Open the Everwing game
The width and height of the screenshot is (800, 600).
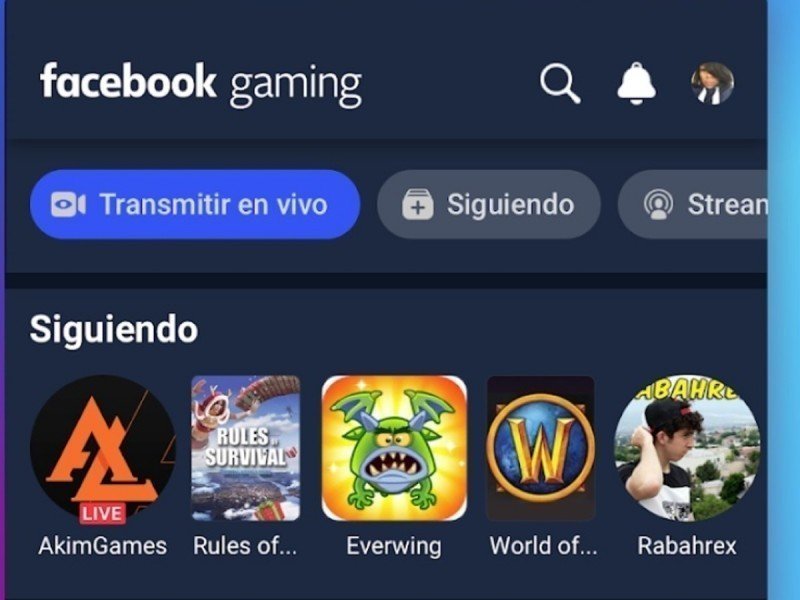394,448
